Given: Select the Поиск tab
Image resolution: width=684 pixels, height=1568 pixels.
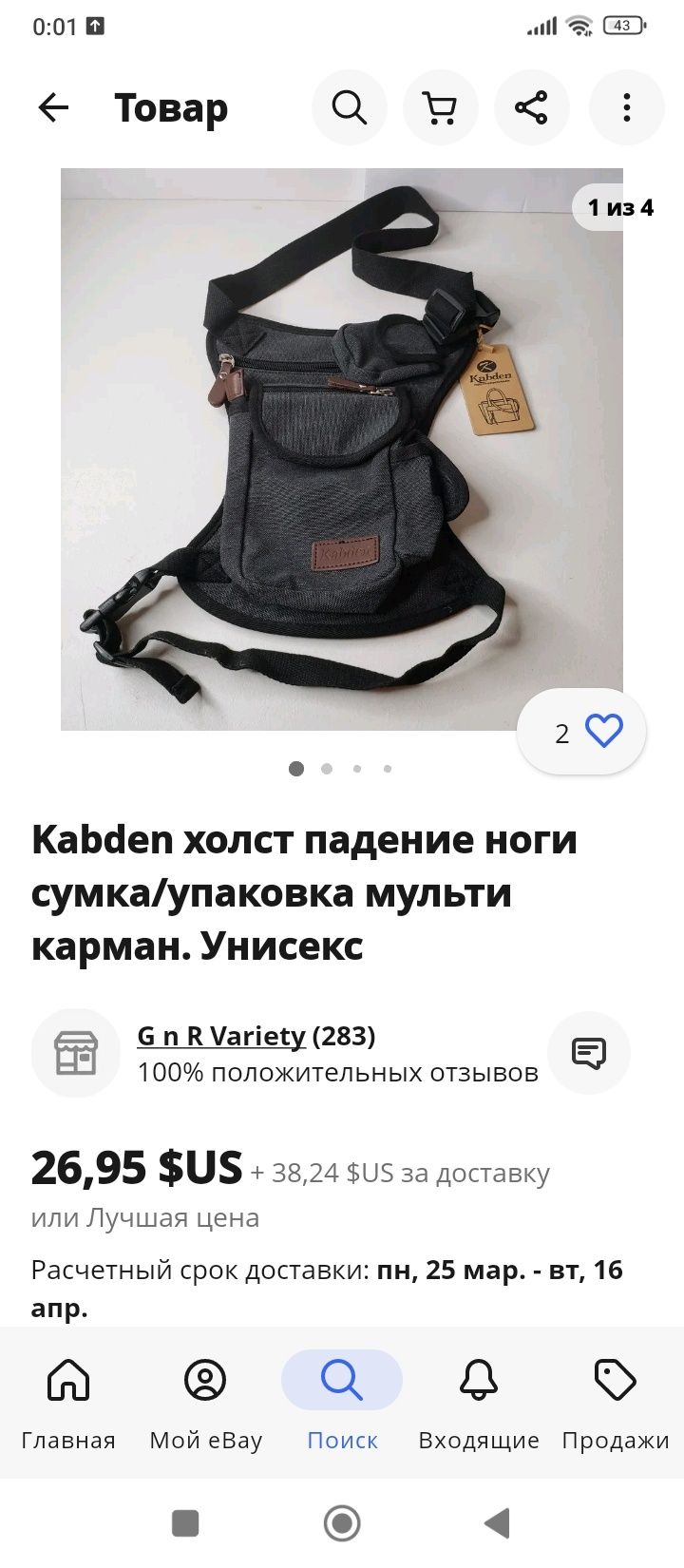Looking at the screenshot, I should point(342,1404).
